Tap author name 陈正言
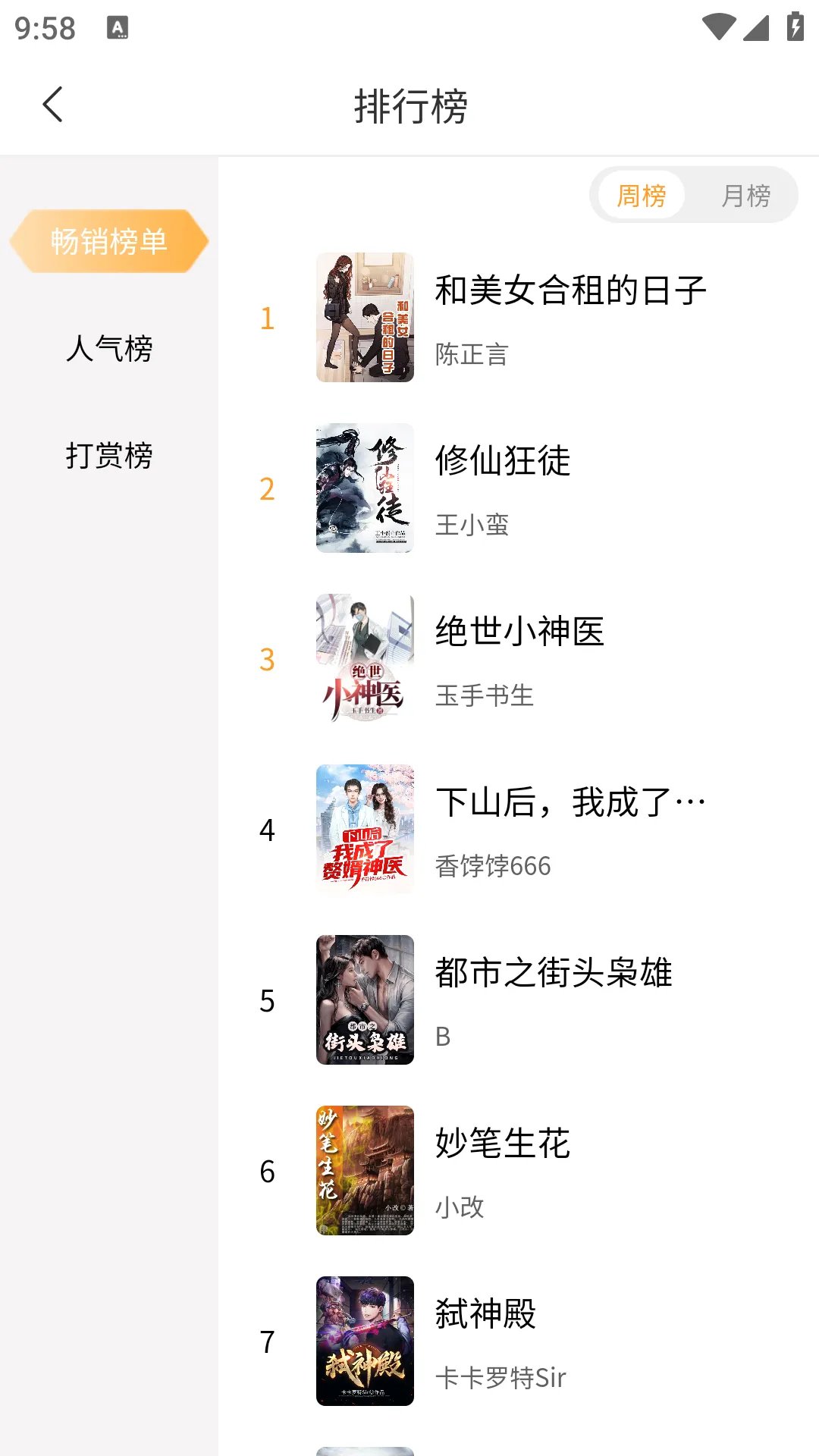Image resolution: width=819 pixels, height=1456 pixels. (472, 354)
